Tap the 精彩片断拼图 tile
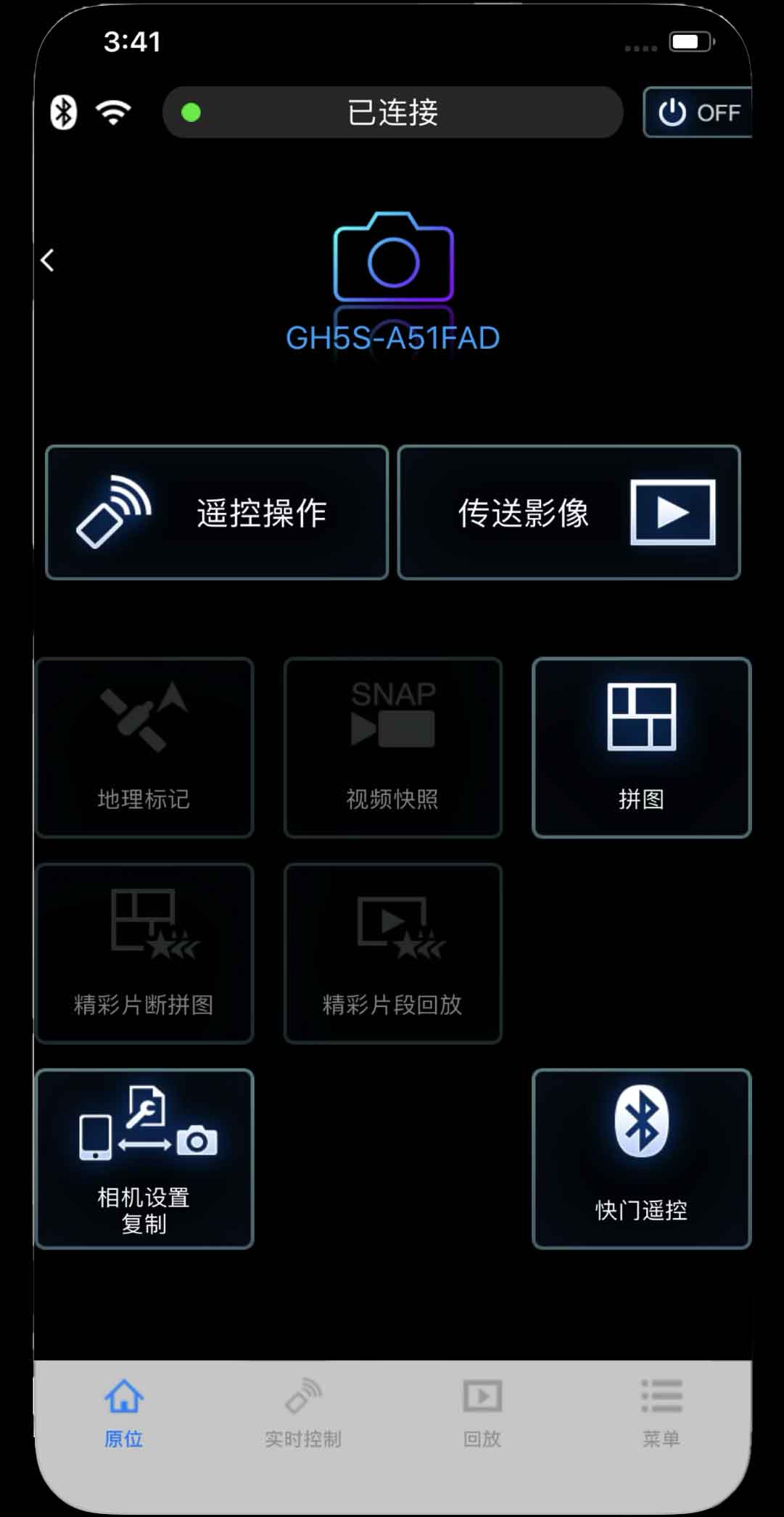The image size is (784, 1517). coord(144,953)
